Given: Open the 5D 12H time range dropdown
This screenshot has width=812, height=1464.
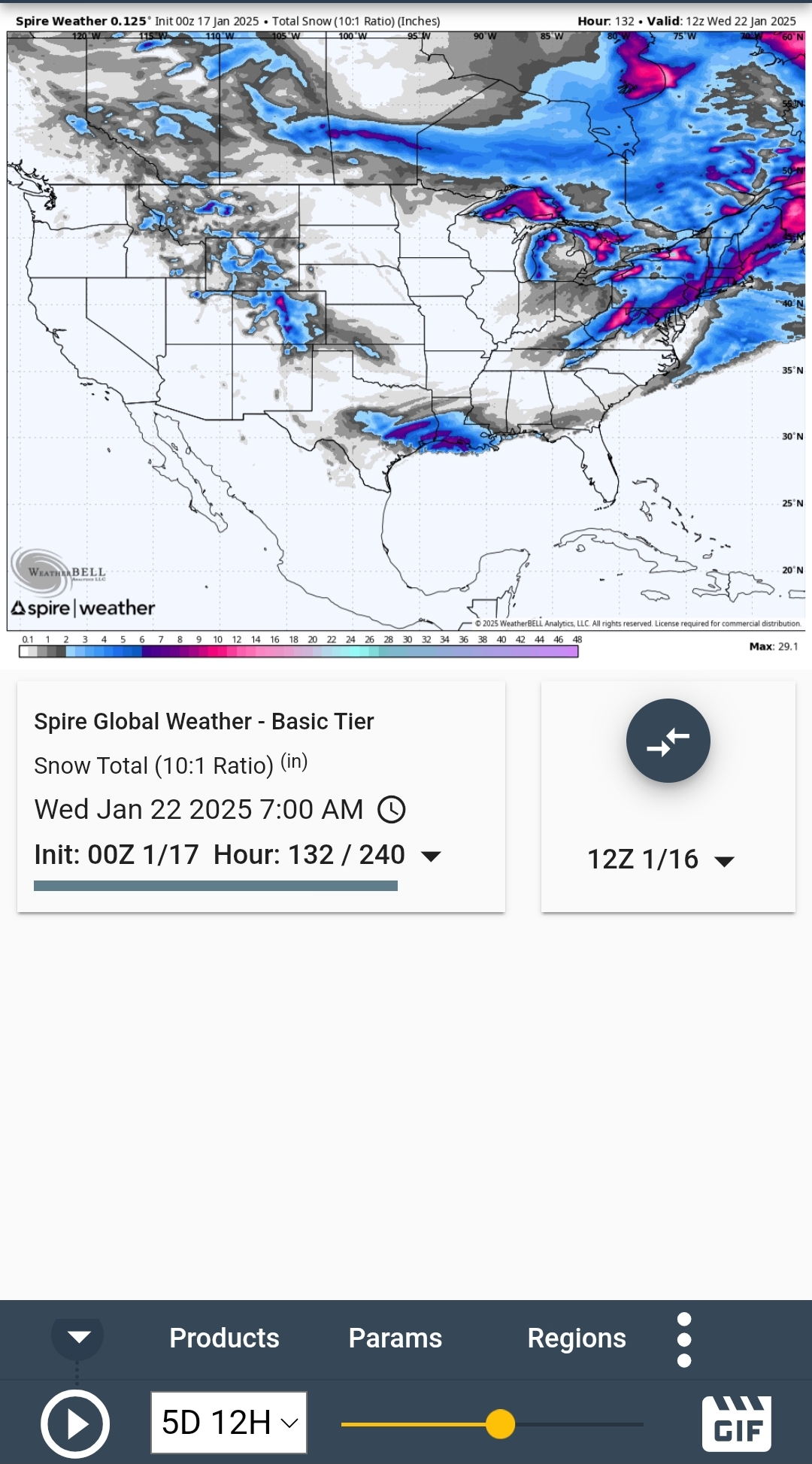Looking at the screenshot, I should click(229, 1423).
